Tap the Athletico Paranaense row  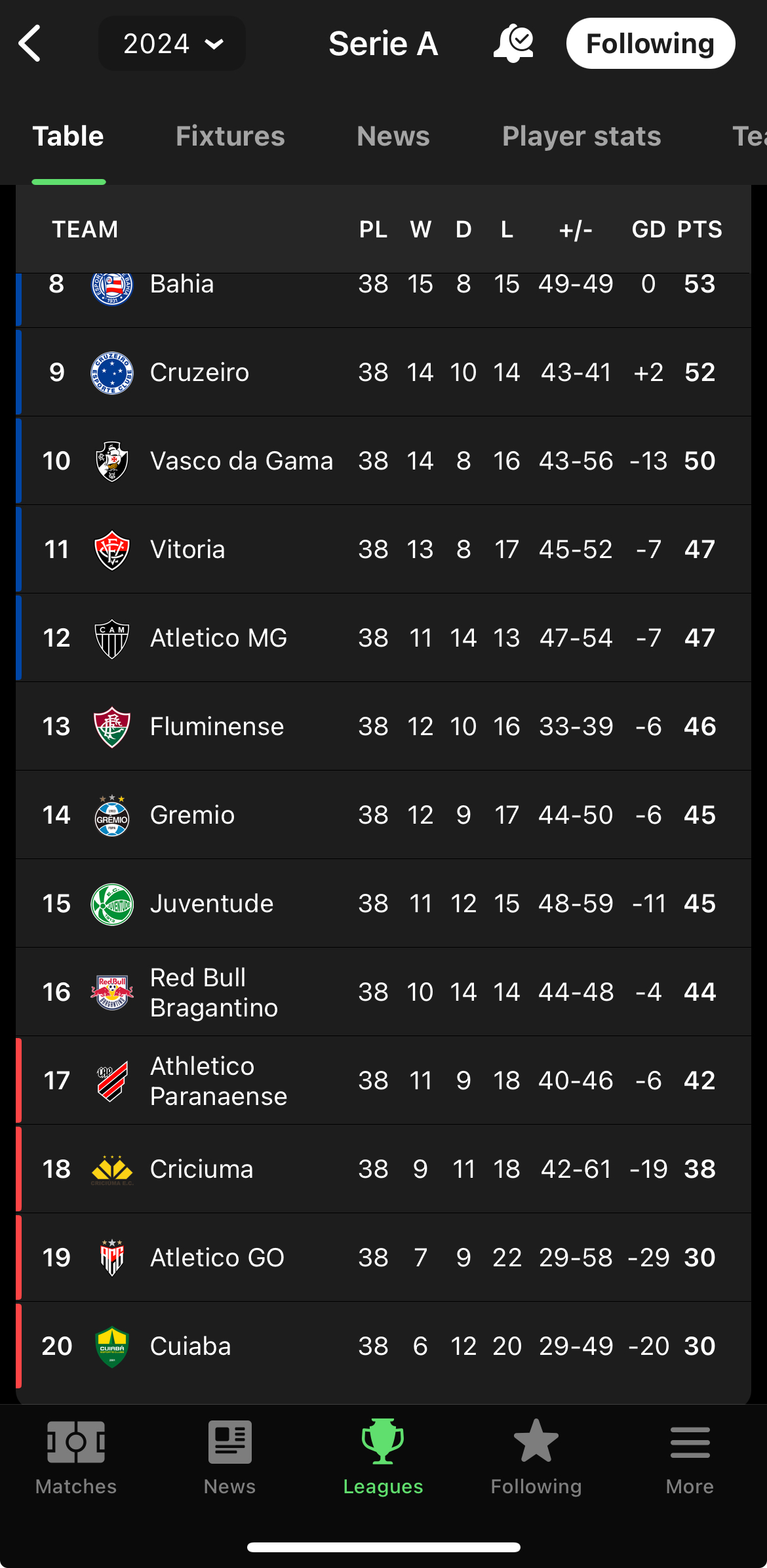(218, 1081)
